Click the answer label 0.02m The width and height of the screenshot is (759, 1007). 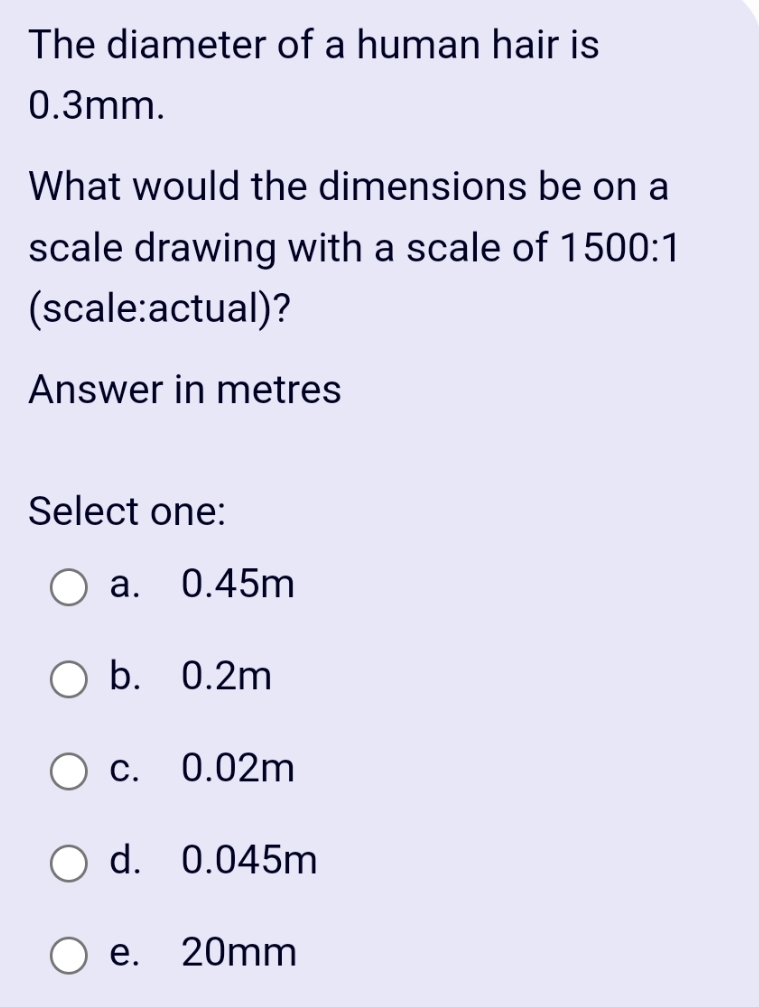237,771
